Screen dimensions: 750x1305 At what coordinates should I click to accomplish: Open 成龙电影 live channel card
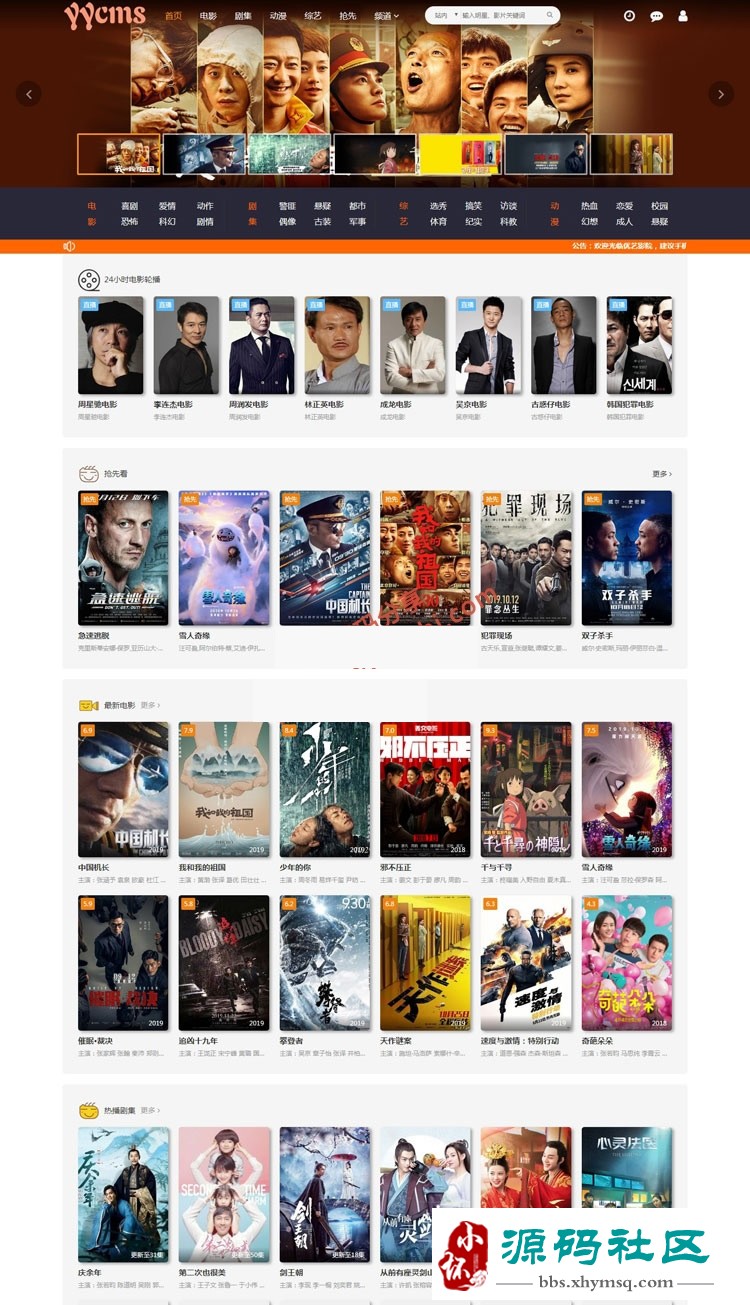pyautogui.click(x=413, y=346)
